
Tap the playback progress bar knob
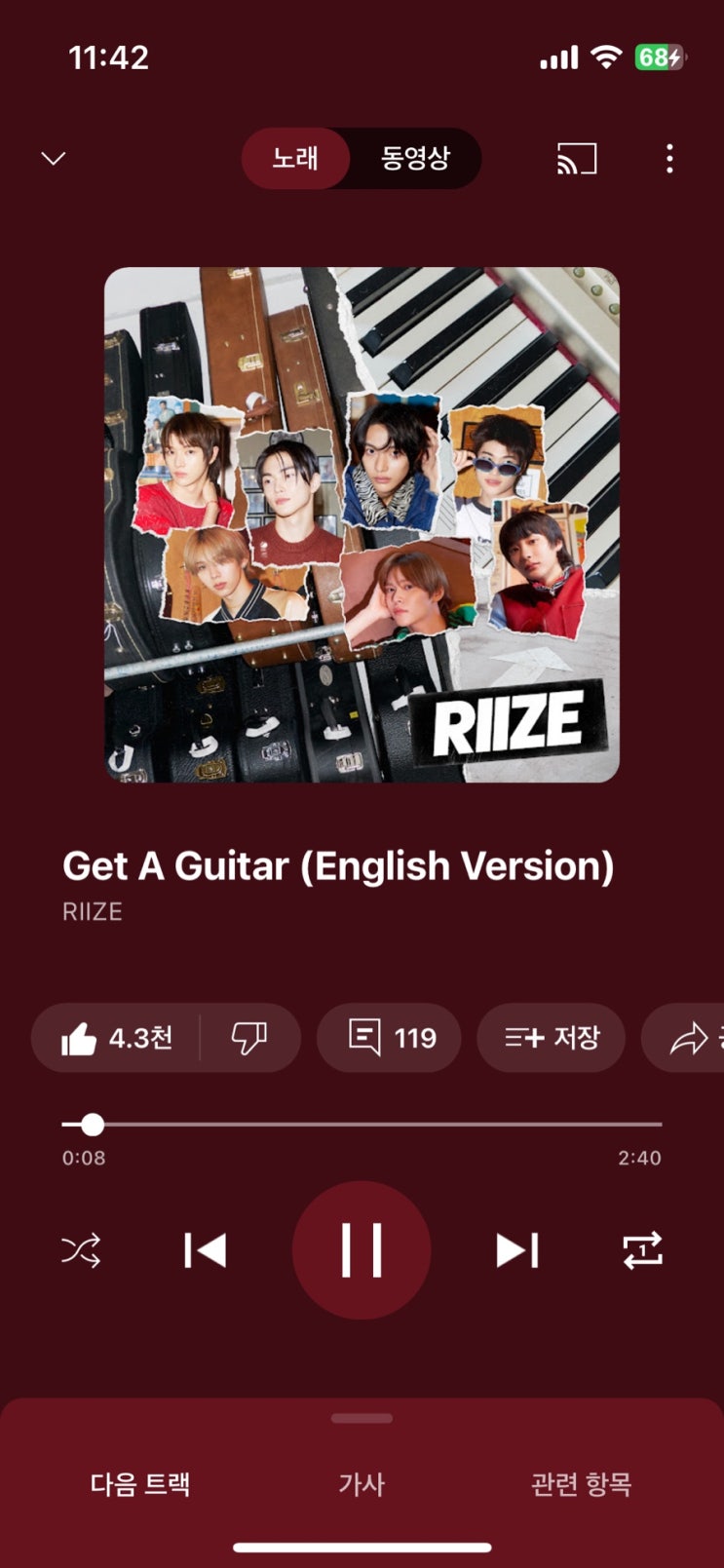pos(93,1125)
